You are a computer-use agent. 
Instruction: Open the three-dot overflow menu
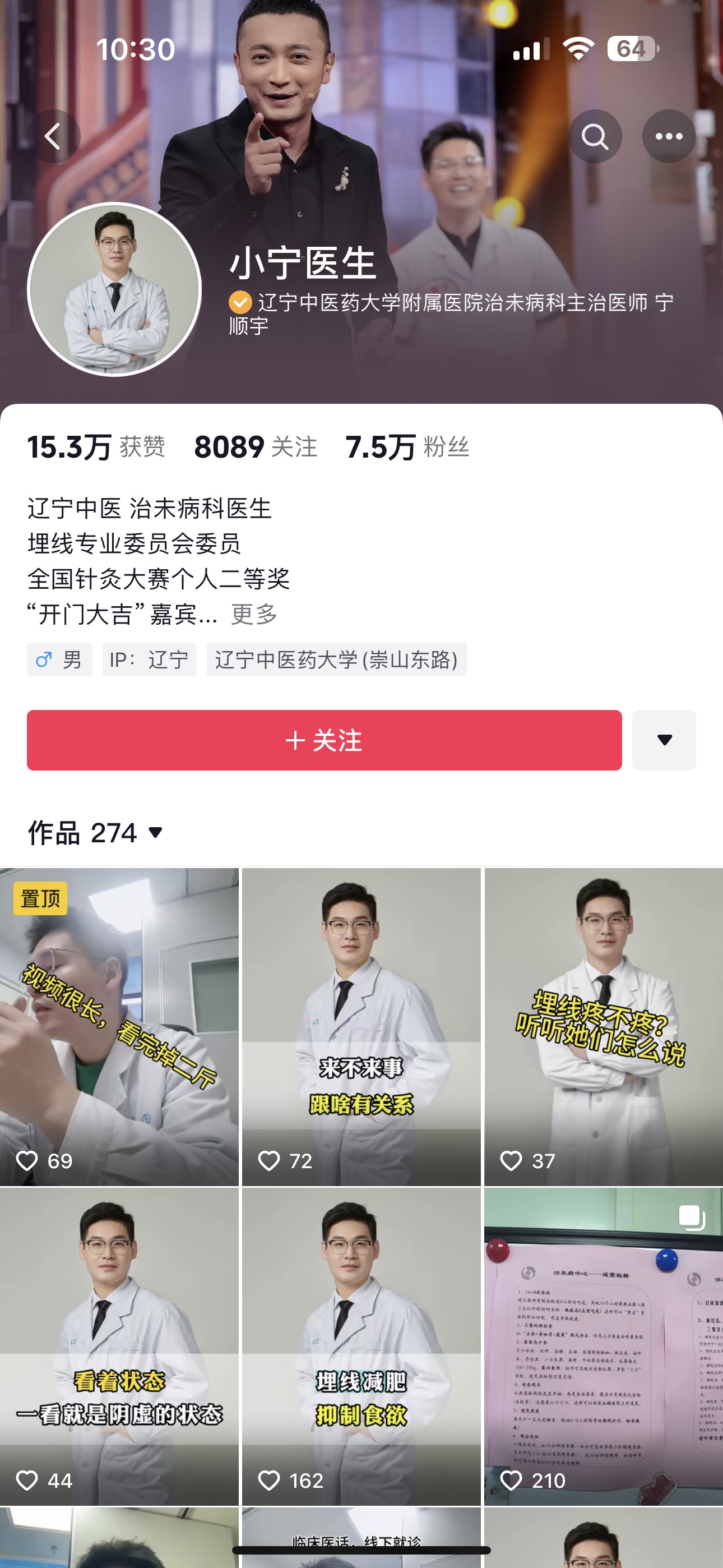point(668,136)
